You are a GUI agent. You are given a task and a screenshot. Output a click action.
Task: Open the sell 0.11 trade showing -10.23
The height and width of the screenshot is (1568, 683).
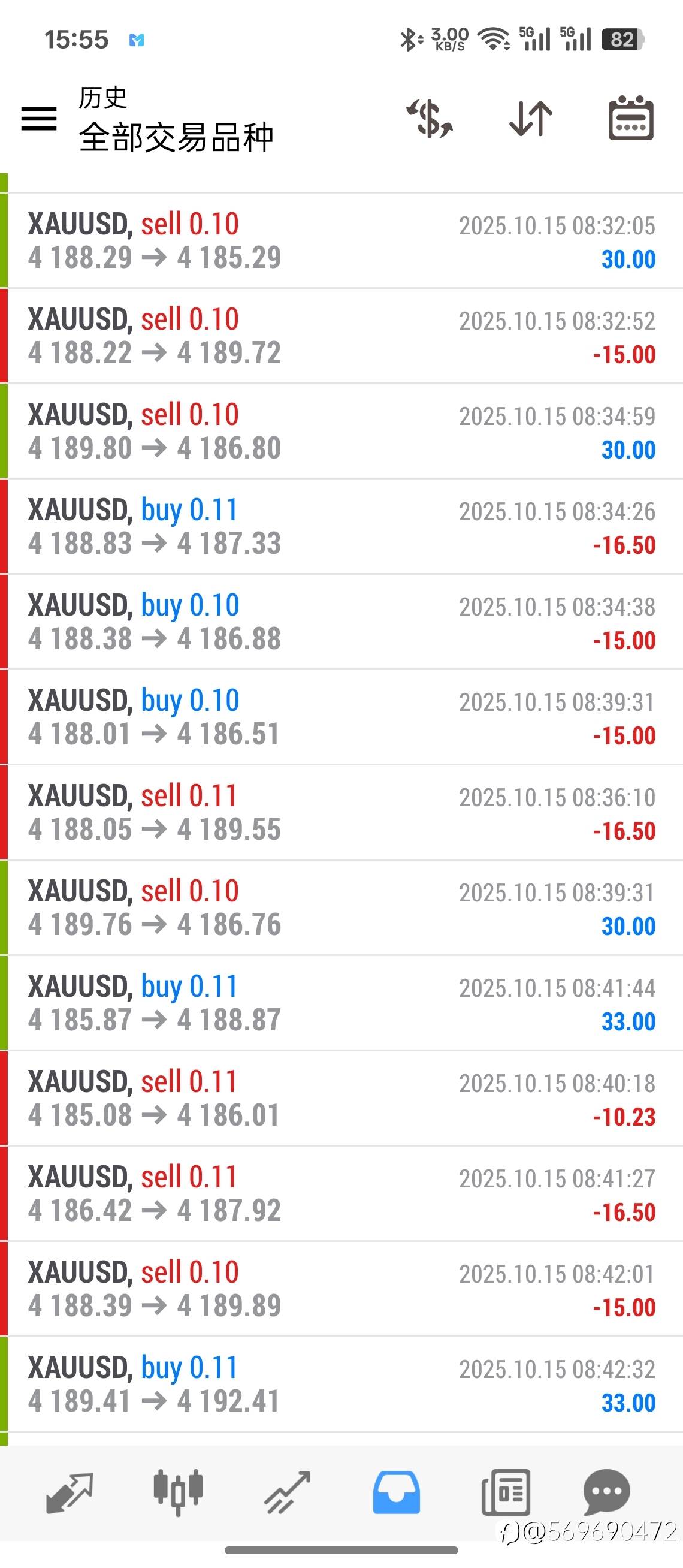tap(340, 1099)
